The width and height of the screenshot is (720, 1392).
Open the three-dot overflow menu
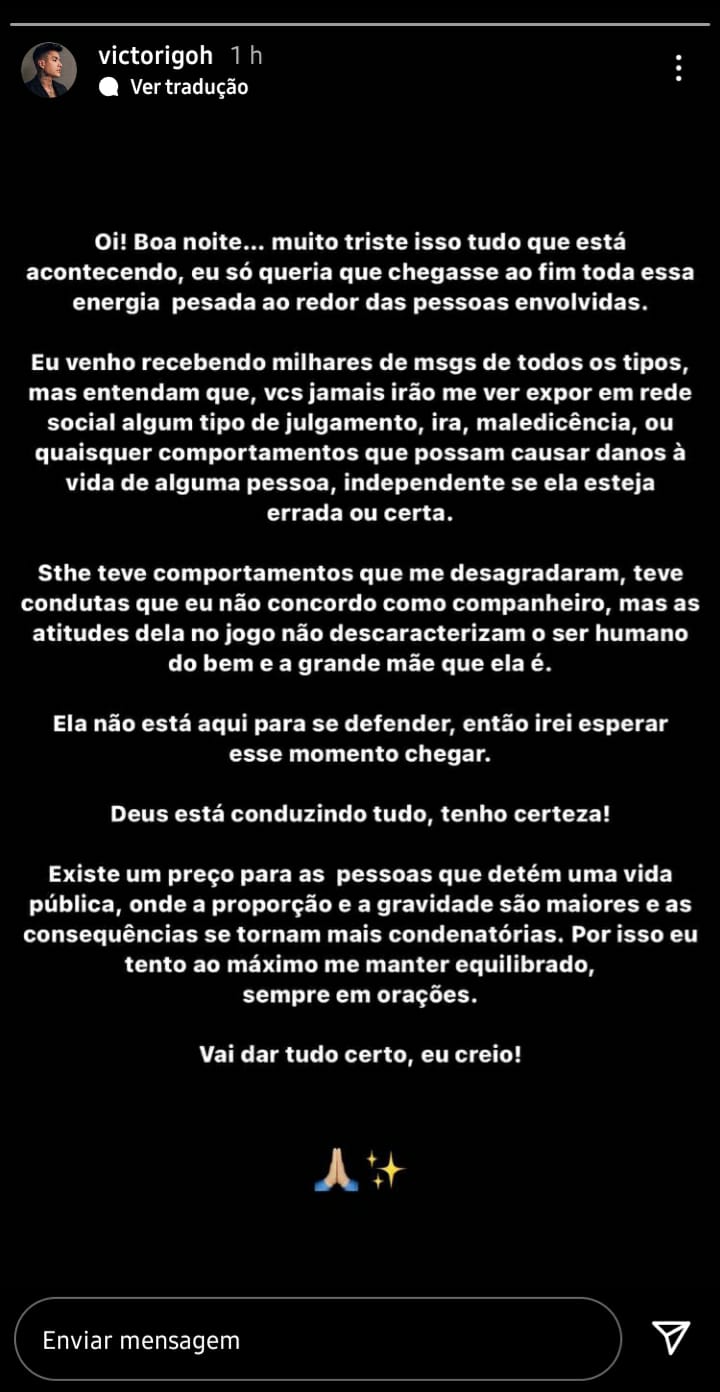(x=679, y=68)
